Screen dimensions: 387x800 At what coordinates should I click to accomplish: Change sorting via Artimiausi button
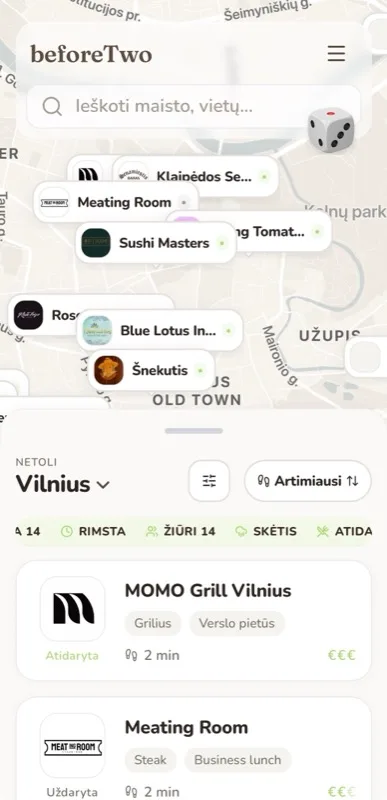[x=308, y=481]
